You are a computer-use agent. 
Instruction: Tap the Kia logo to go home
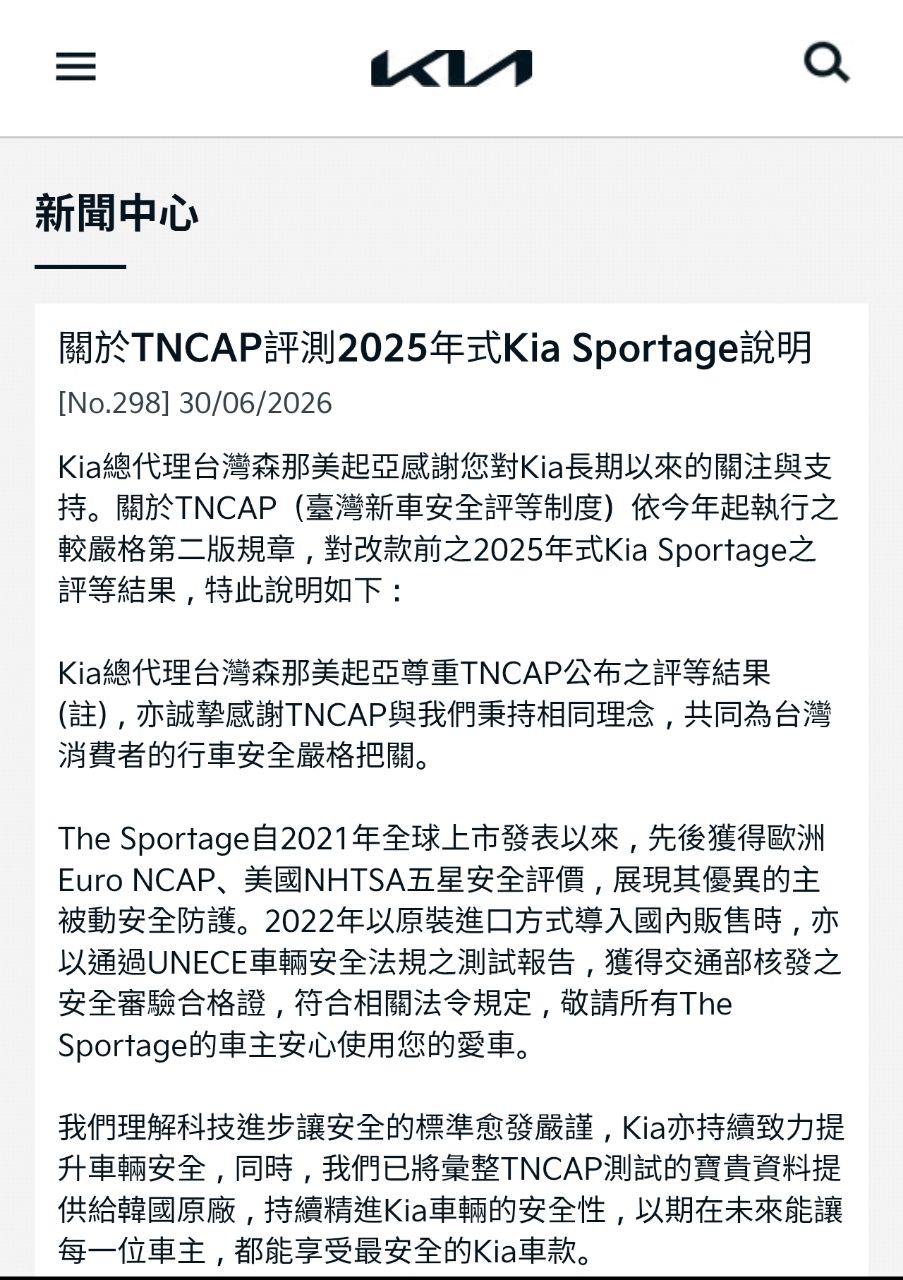click(451, 68)
